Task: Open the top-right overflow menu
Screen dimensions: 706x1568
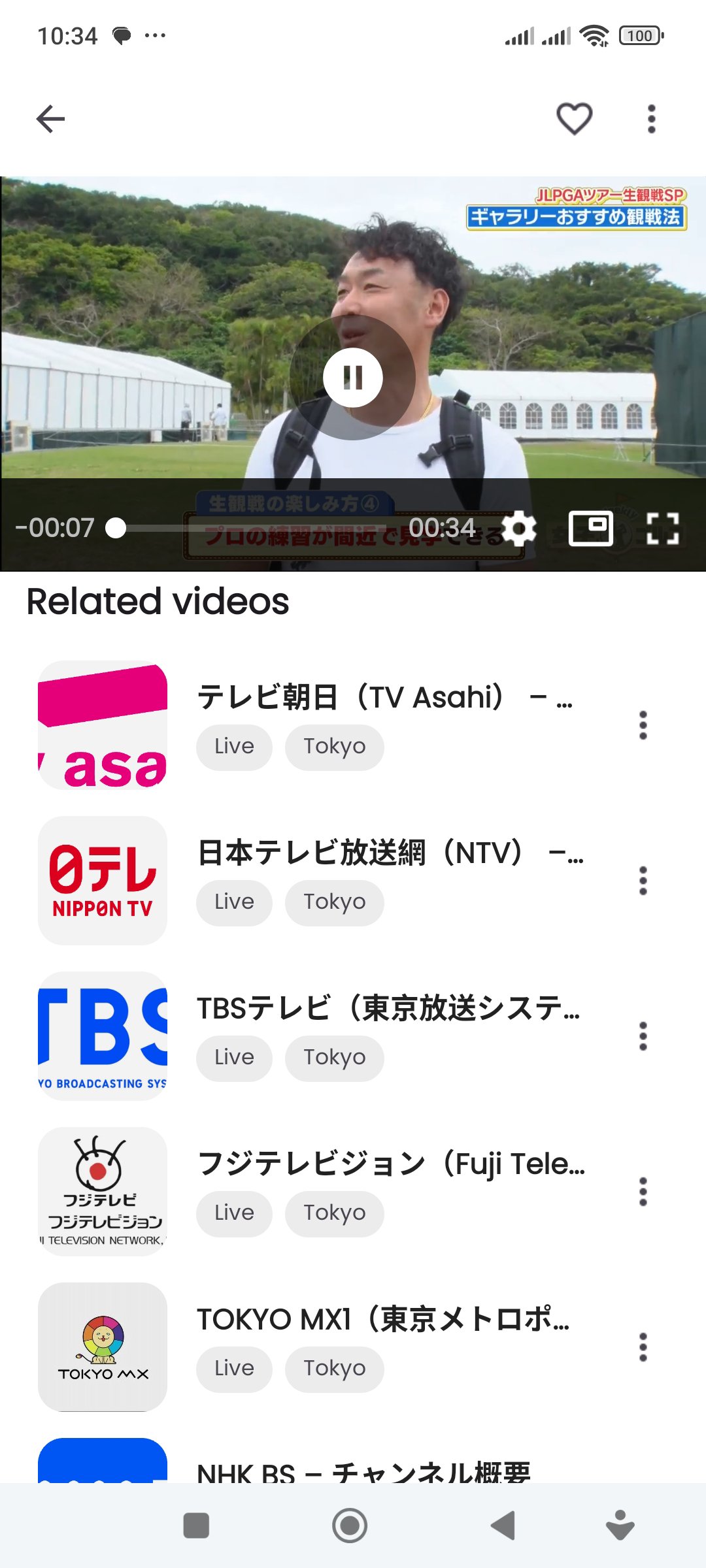Action: (651, 119)
